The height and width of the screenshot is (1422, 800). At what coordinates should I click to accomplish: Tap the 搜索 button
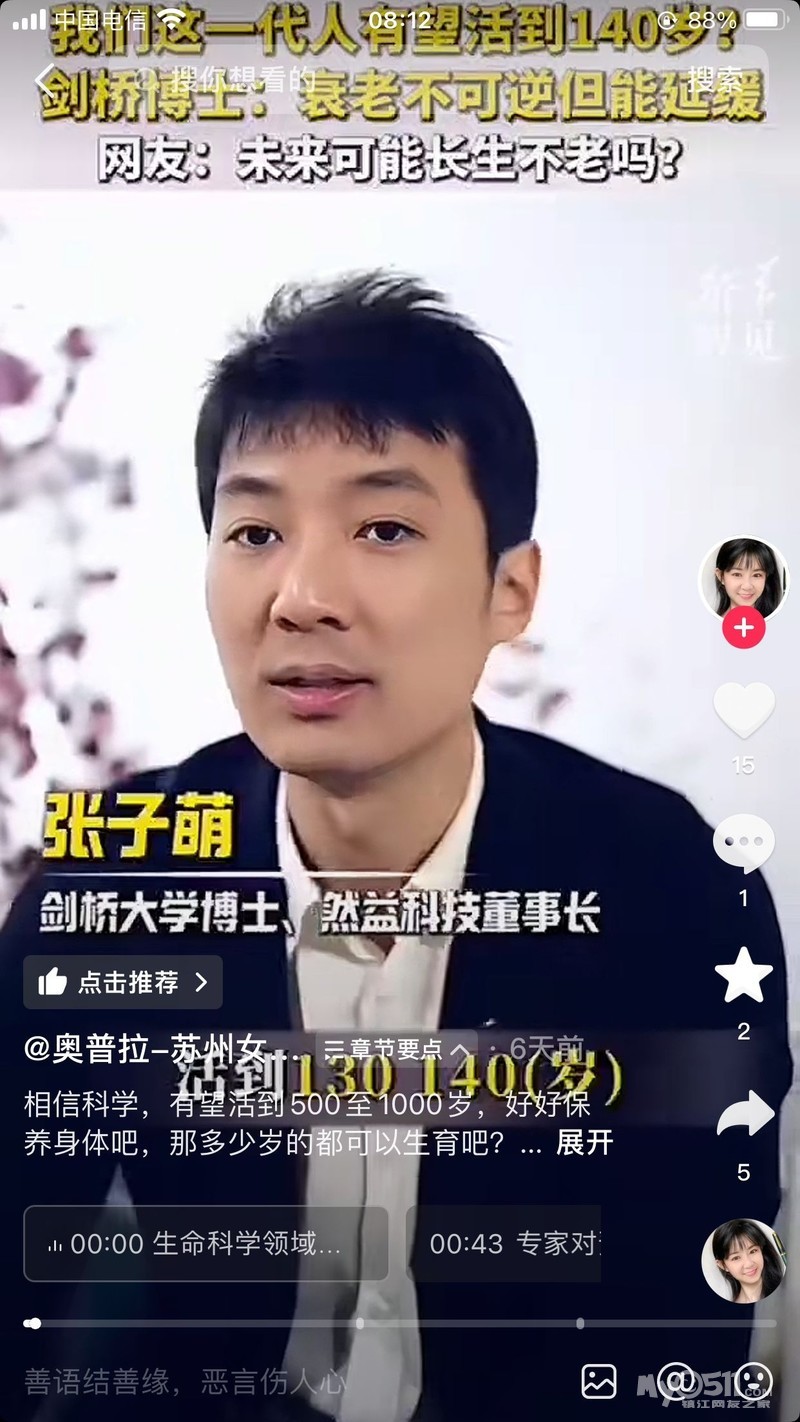[x=716, y=79]
